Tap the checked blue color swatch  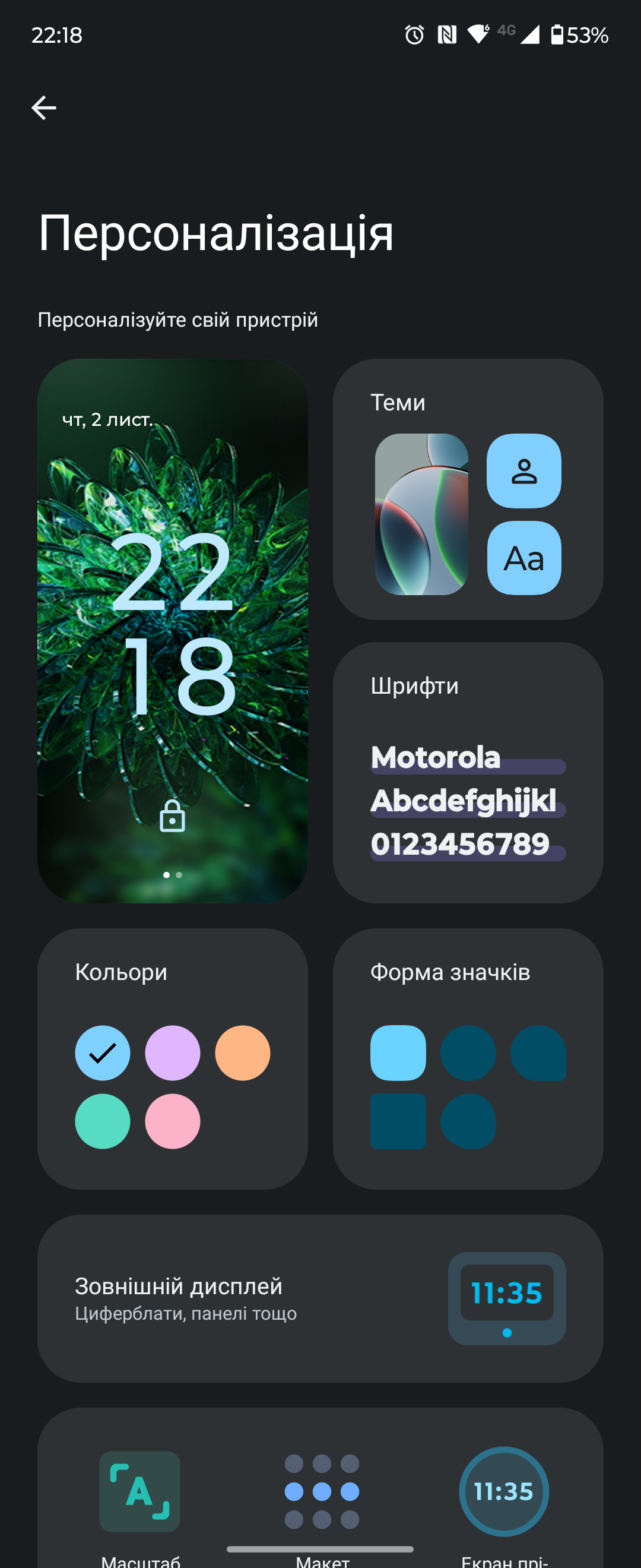(x=102, y=1052)
